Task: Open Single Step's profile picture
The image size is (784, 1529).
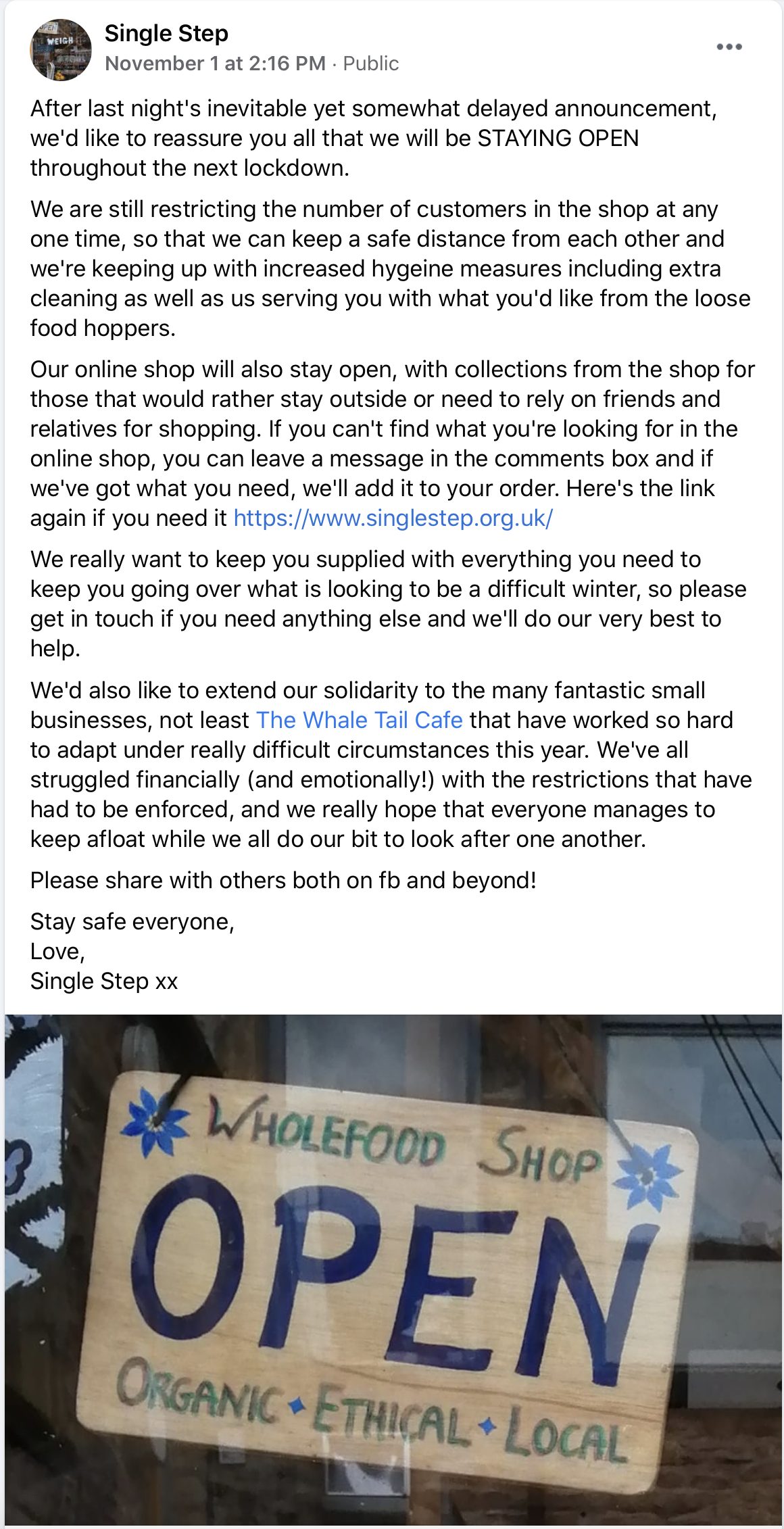Action: (x=61, y=49)
